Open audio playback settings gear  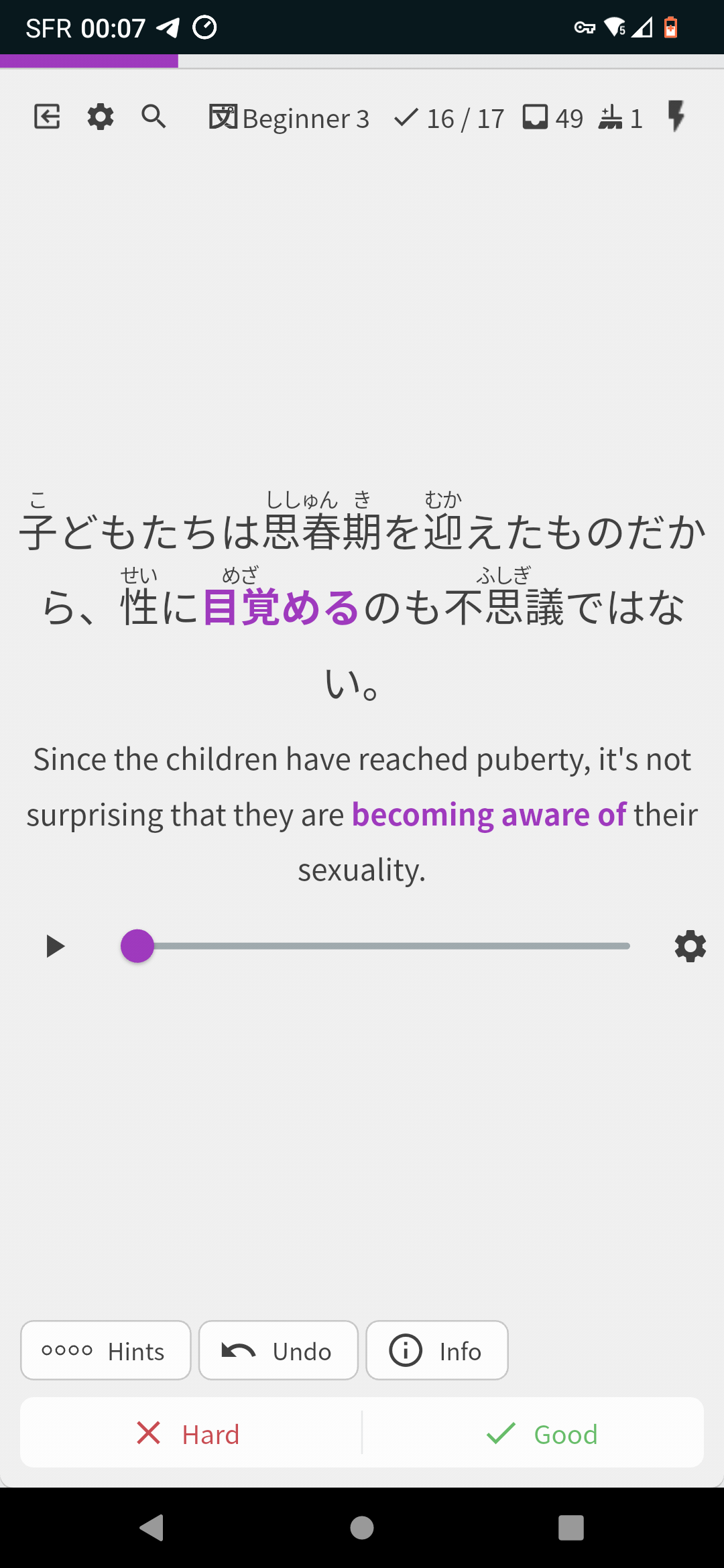pos(690,946)
